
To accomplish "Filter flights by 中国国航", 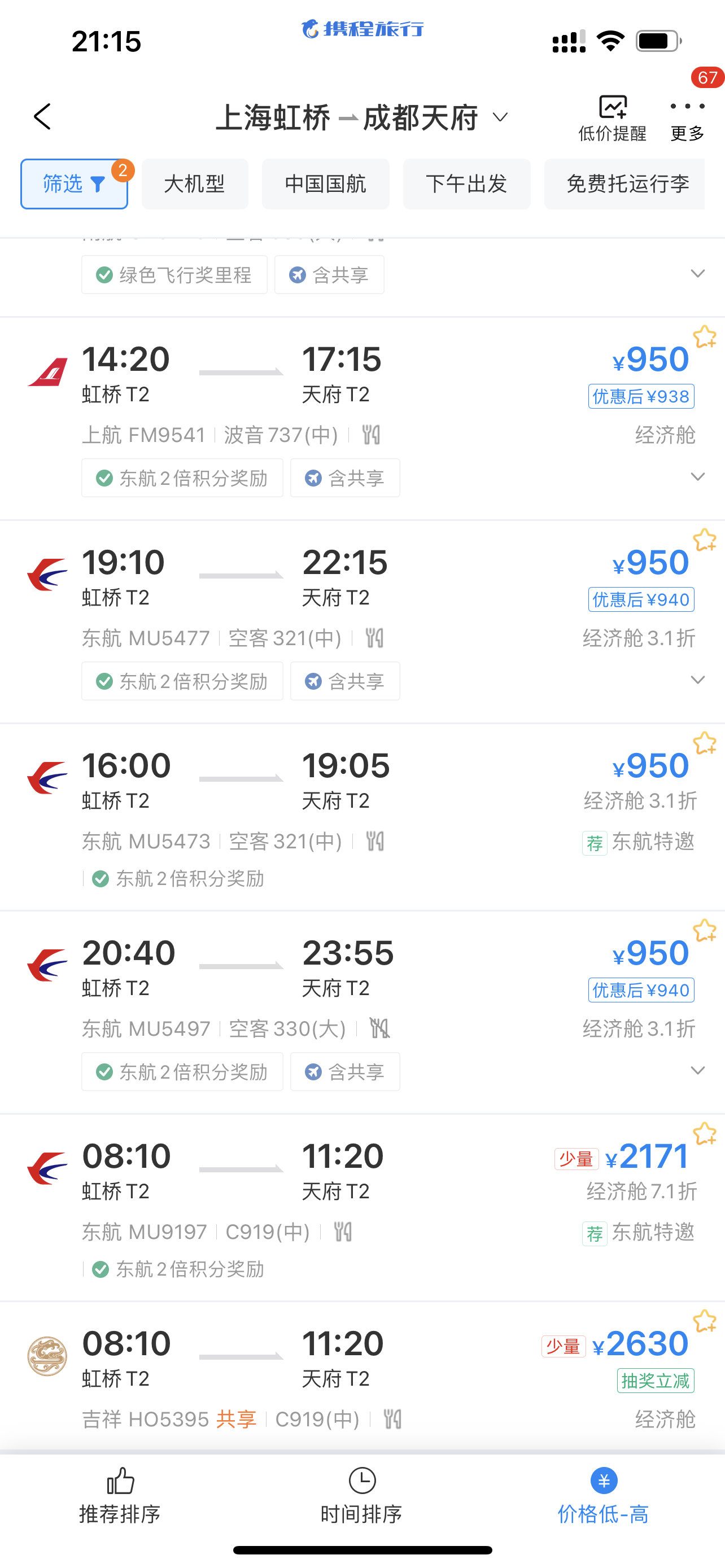I will (325, 184).
